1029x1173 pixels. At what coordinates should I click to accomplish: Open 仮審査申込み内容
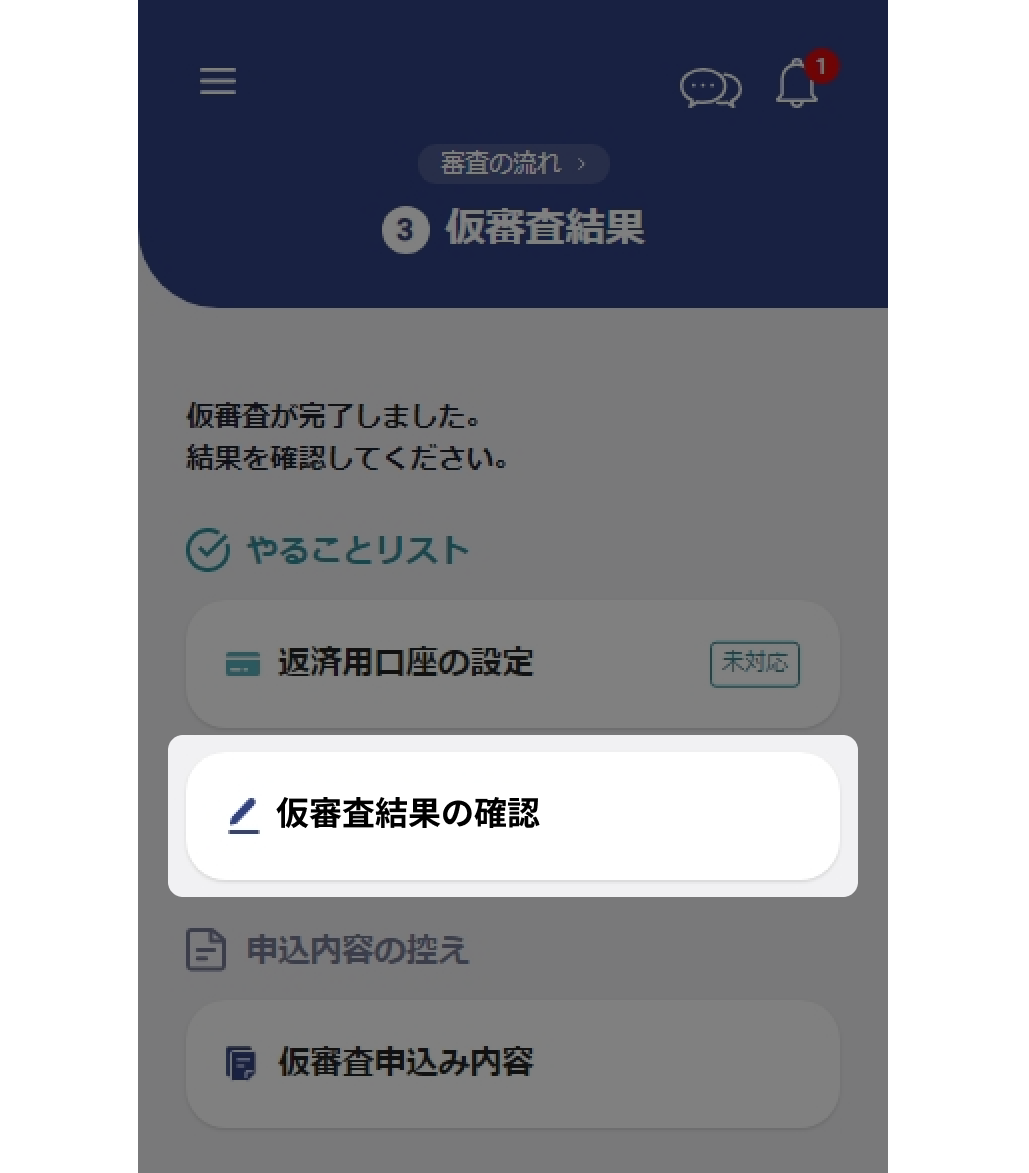coord(512,1063)
